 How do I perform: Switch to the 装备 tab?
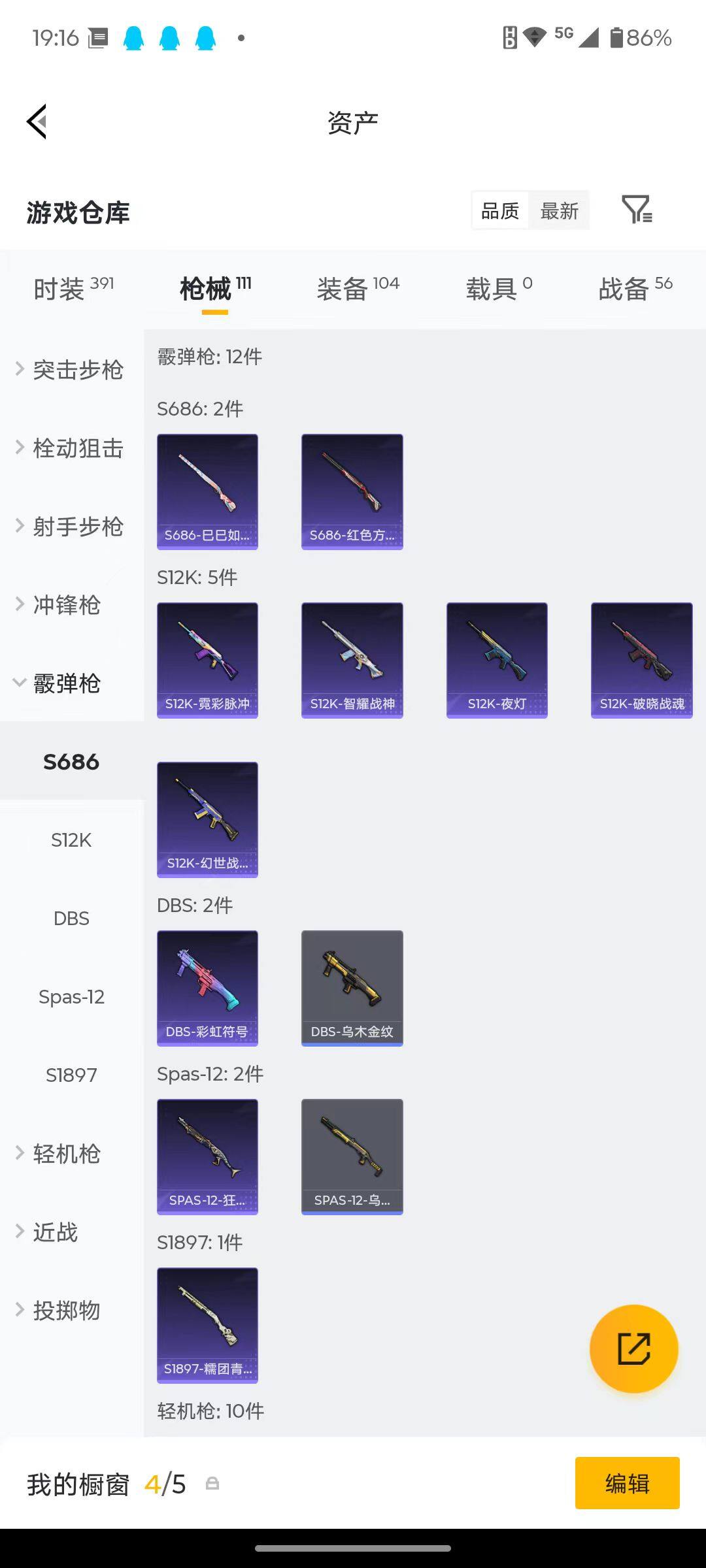point(358,288)
